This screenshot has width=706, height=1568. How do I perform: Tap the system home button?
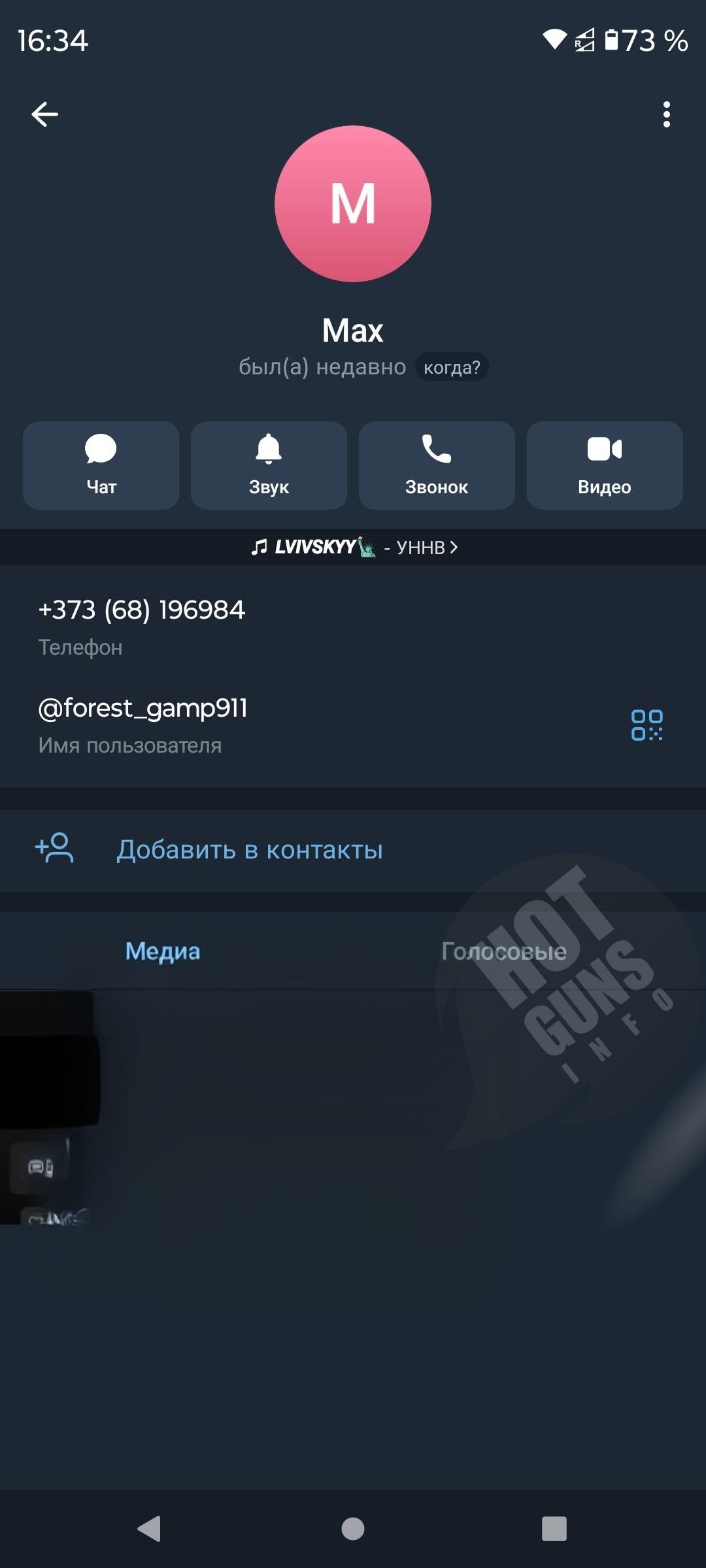coord(353,1529)
